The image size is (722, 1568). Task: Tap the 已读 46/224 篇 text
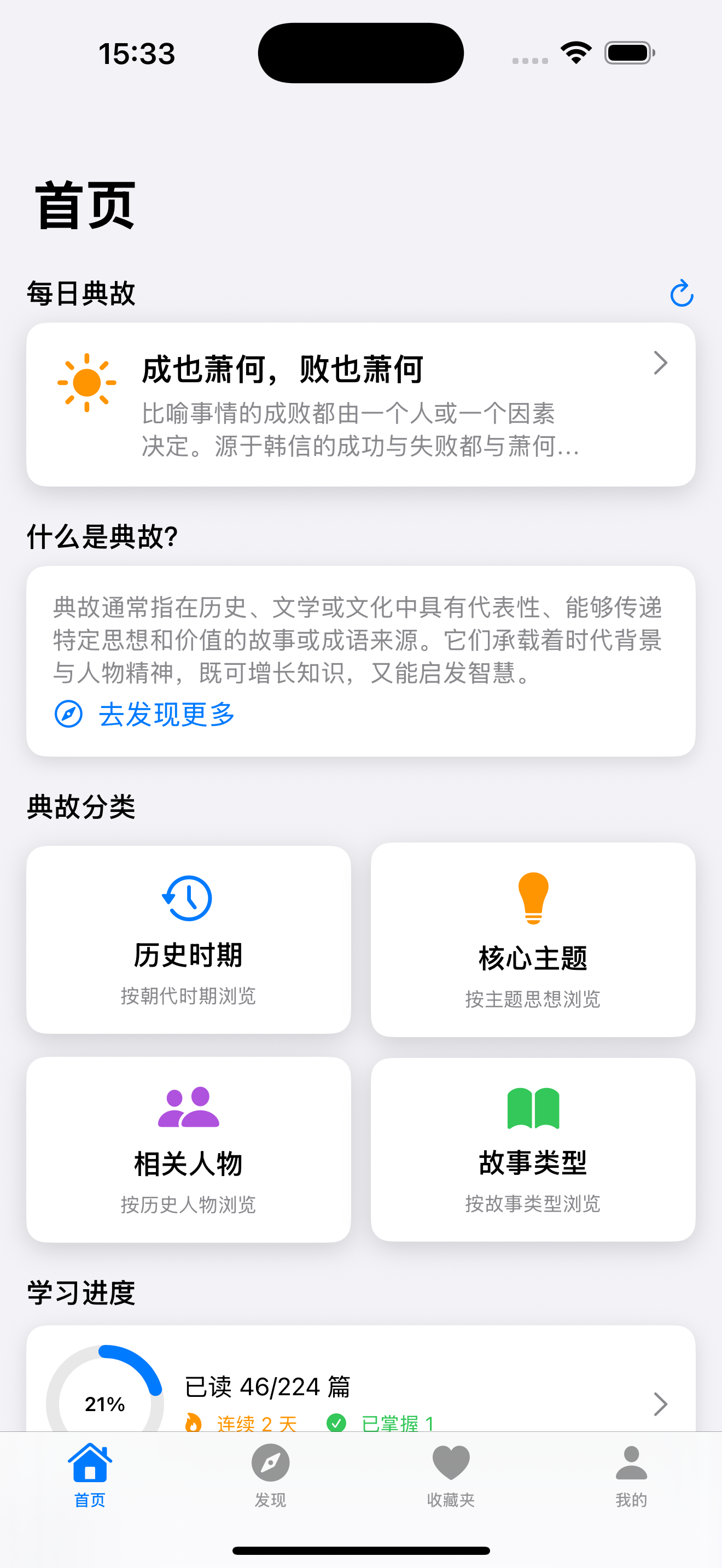click(269, 1386)
